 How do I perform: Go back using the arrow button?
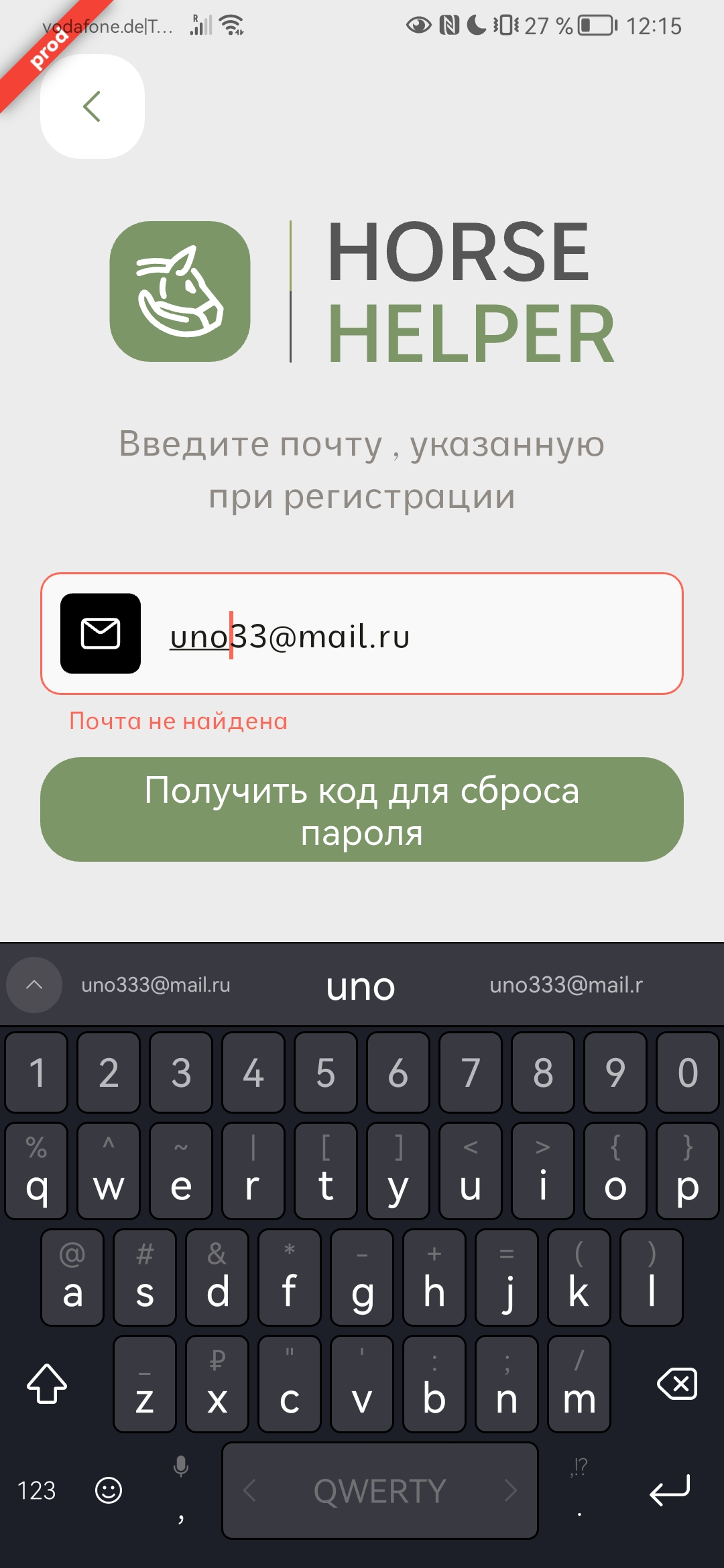click(x=93, y=107)
